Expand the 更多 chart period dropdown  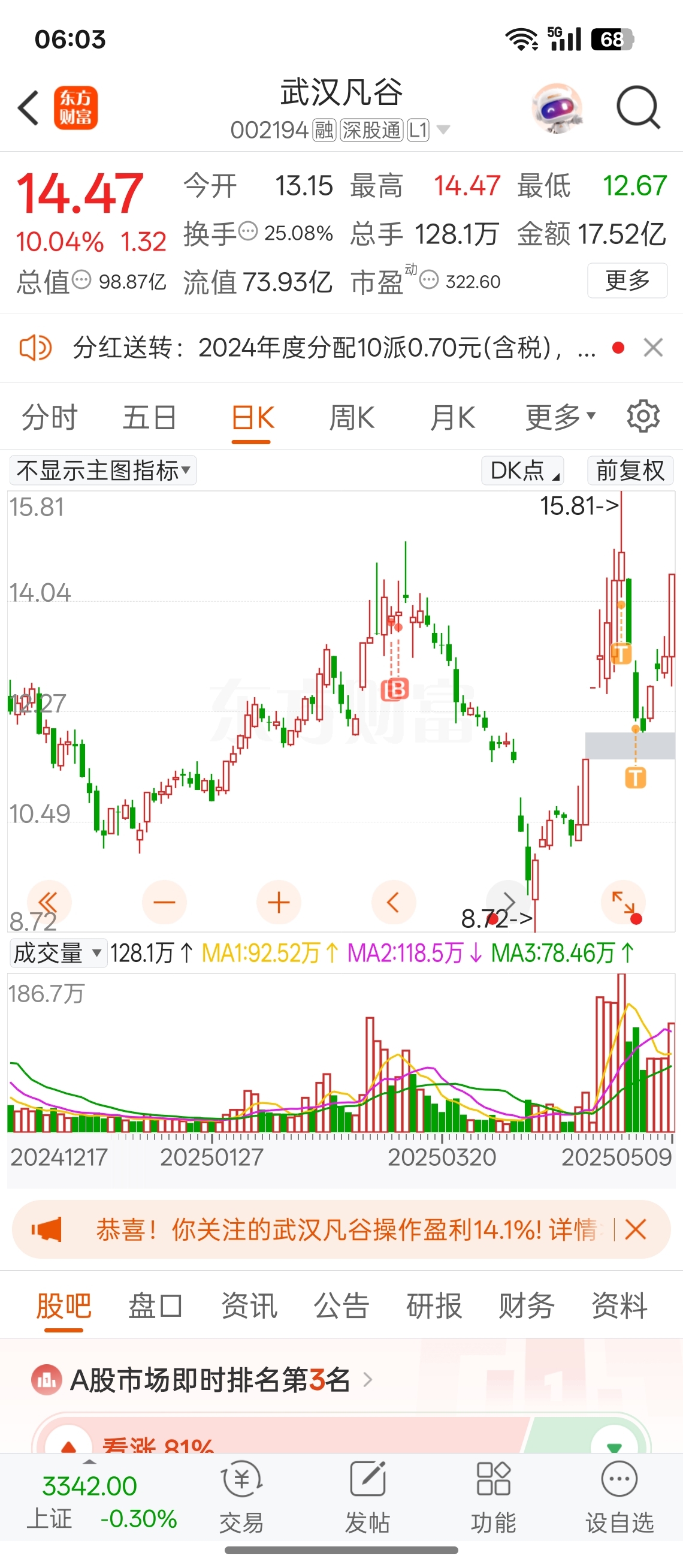click(560, 418)
